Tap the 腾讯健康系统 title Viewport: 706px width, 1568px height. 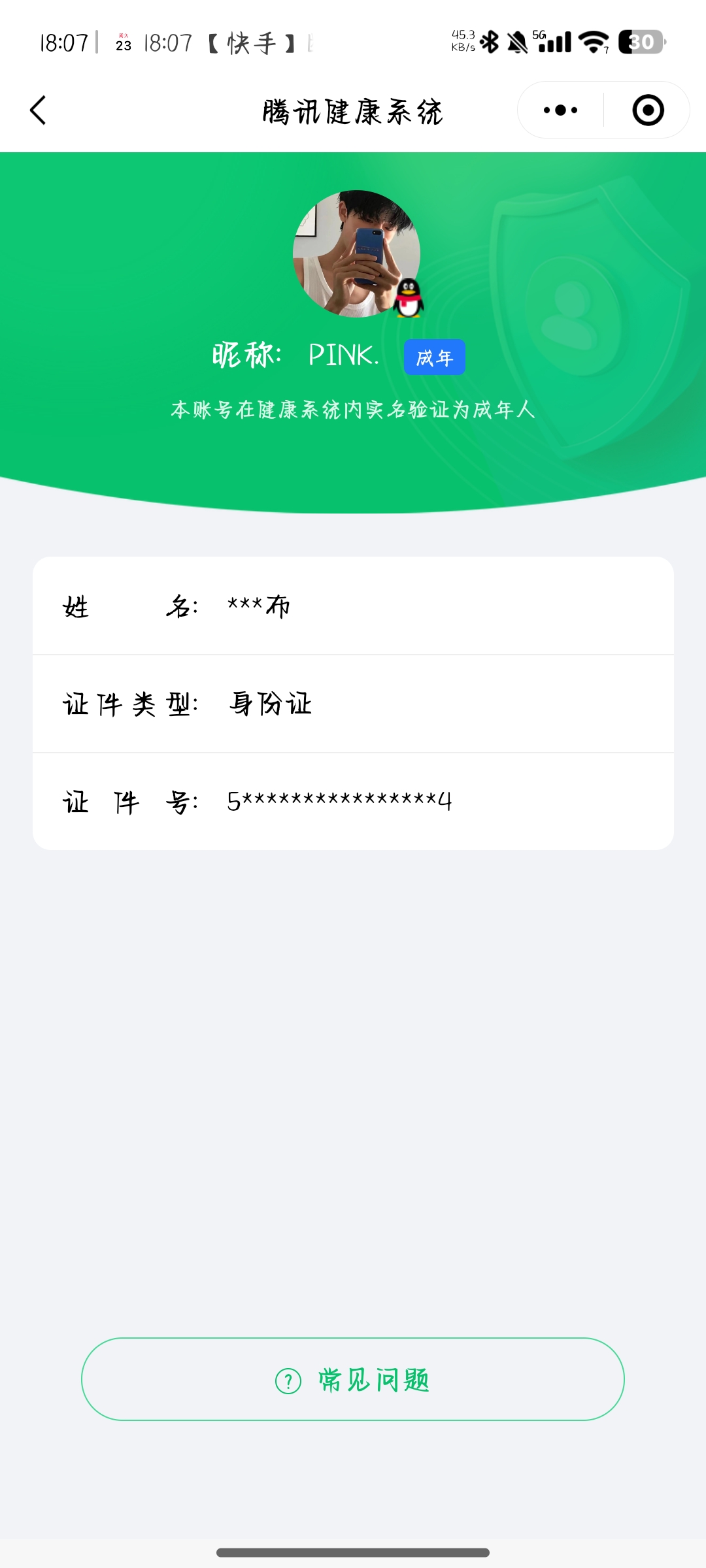(x=353, y=110)
